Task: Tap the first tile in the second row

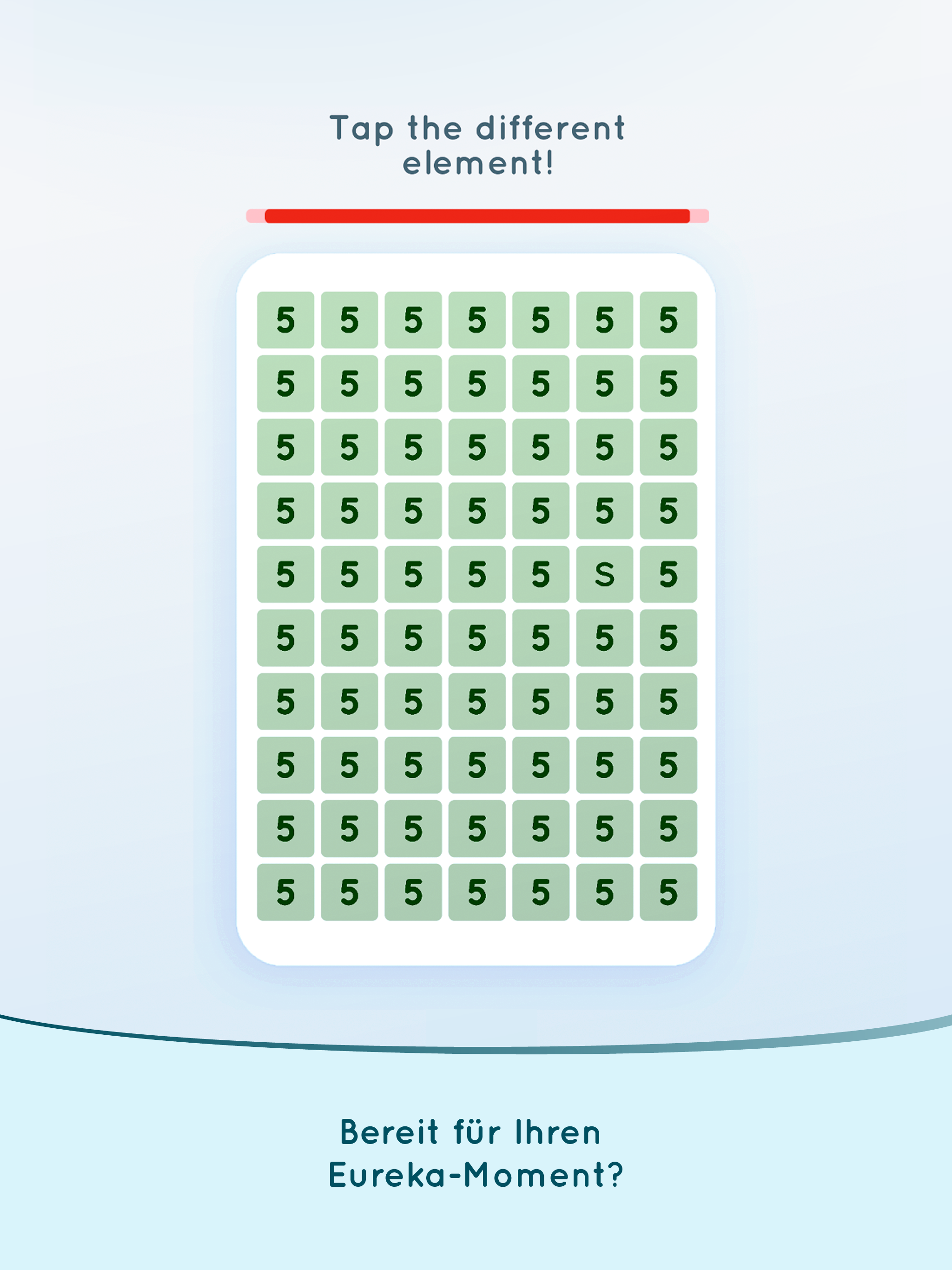Action: pyautogui.click(x=285, y=384)
